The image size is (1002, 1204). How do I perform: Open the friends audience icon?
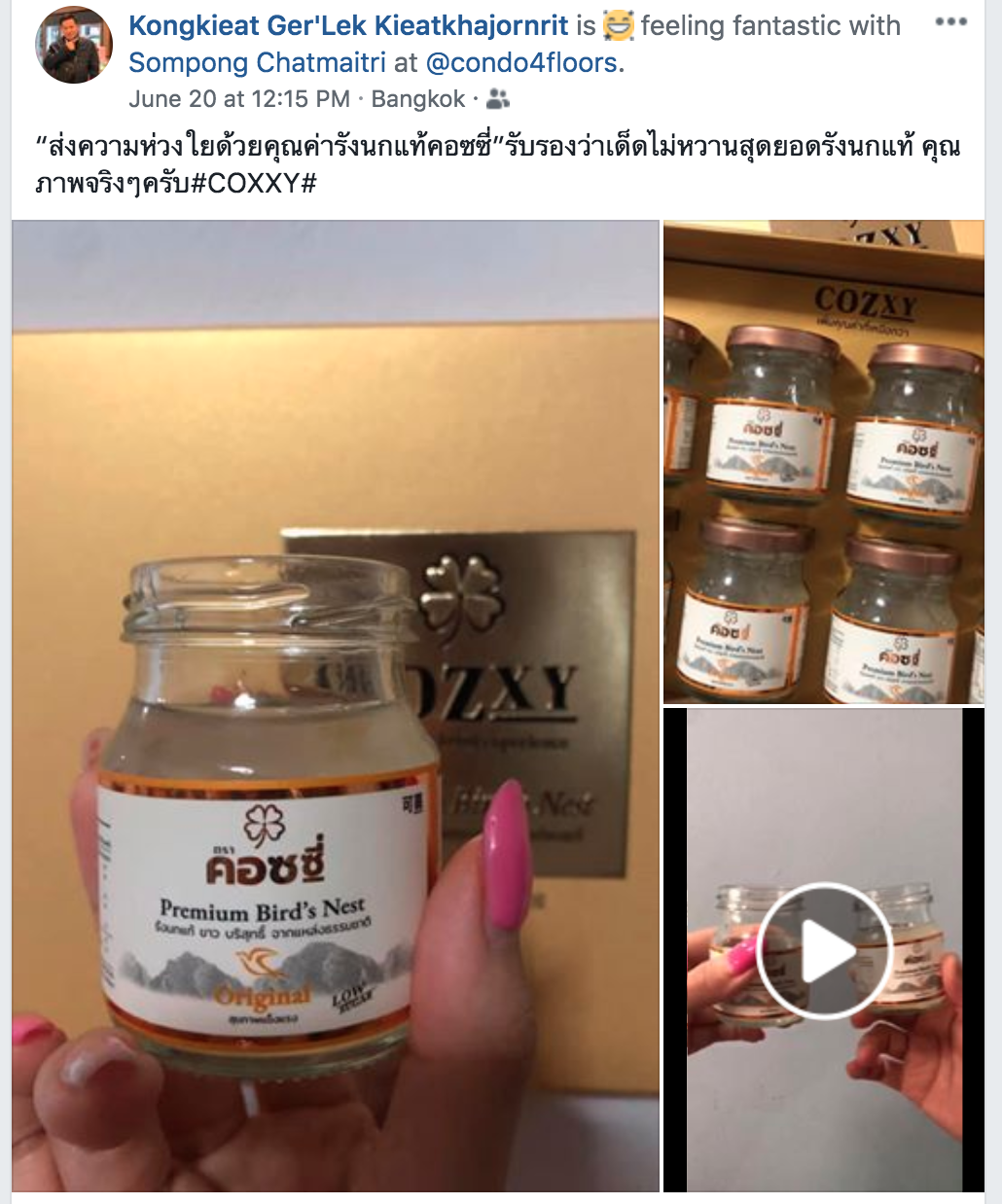click(x=497, y=99)
